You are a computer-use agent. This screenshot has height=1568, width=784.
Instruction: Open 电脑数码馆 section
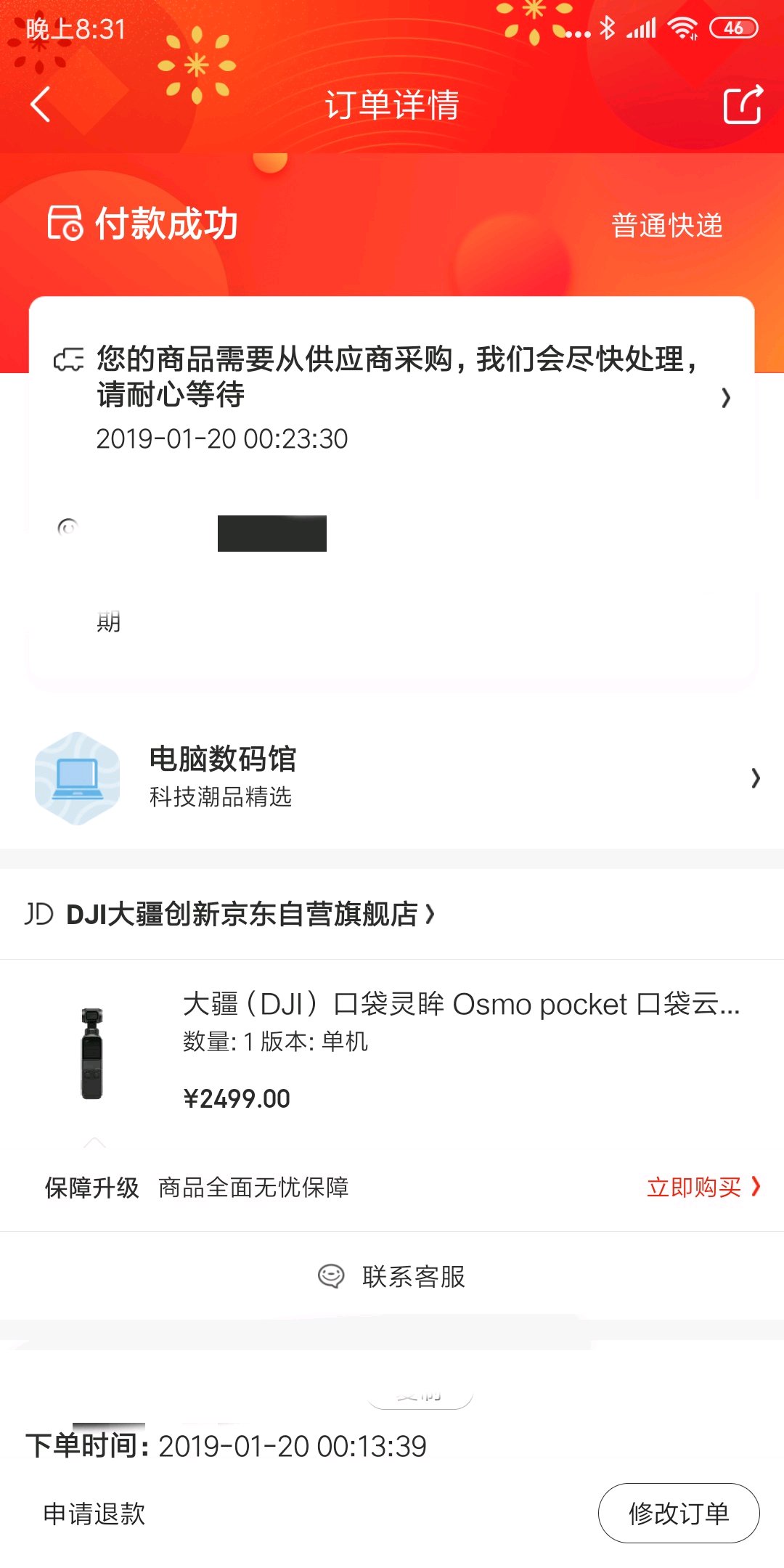click(392, 777)
